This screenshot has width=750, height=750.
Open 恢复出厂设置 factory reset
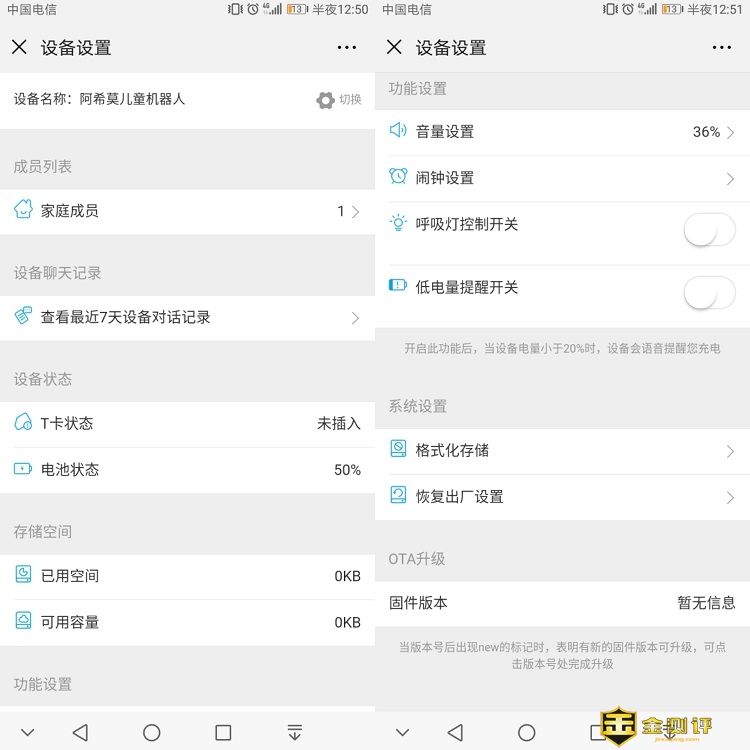pos(562,497)
